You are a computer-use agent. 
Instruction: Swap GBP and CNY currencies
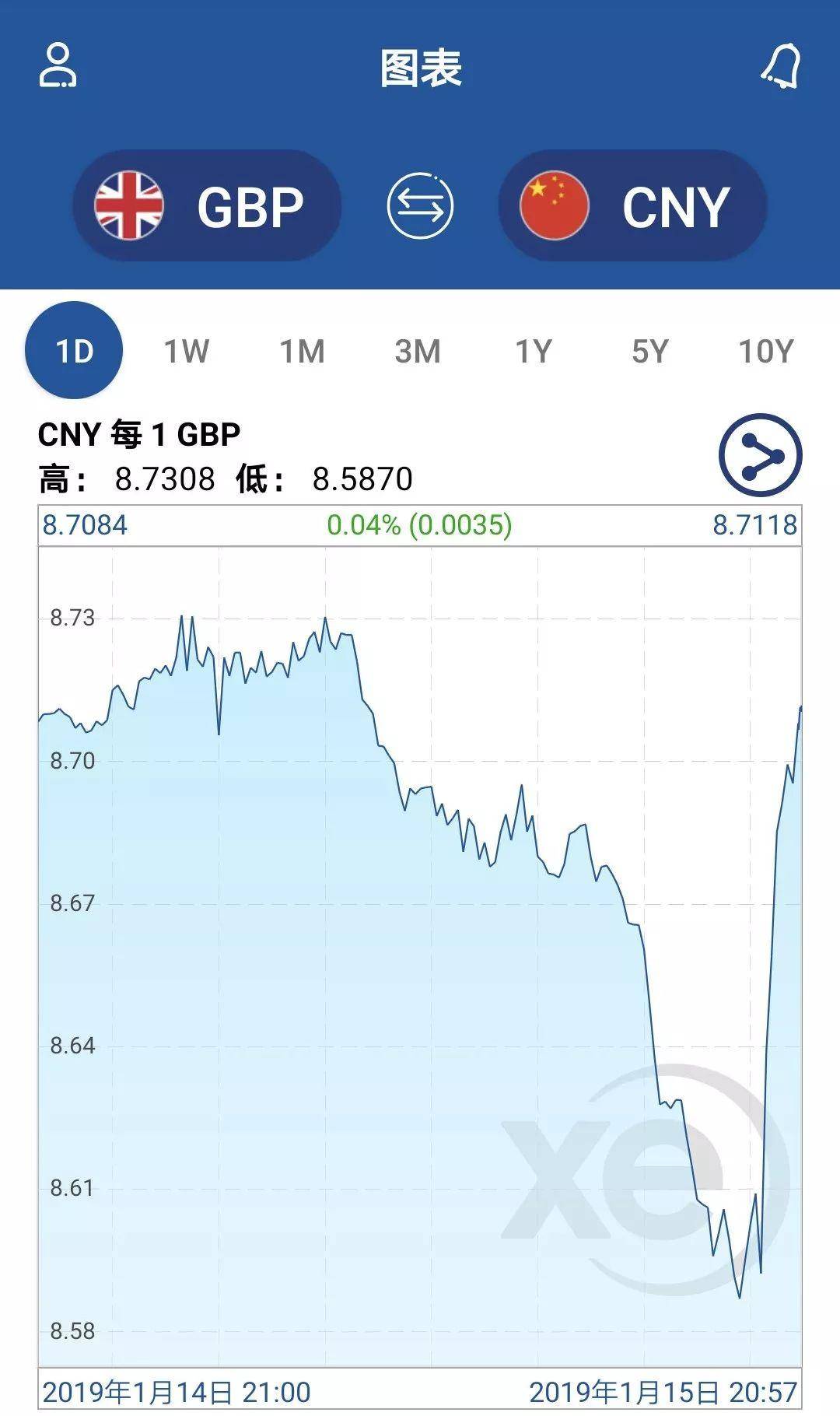coord(420,206)
